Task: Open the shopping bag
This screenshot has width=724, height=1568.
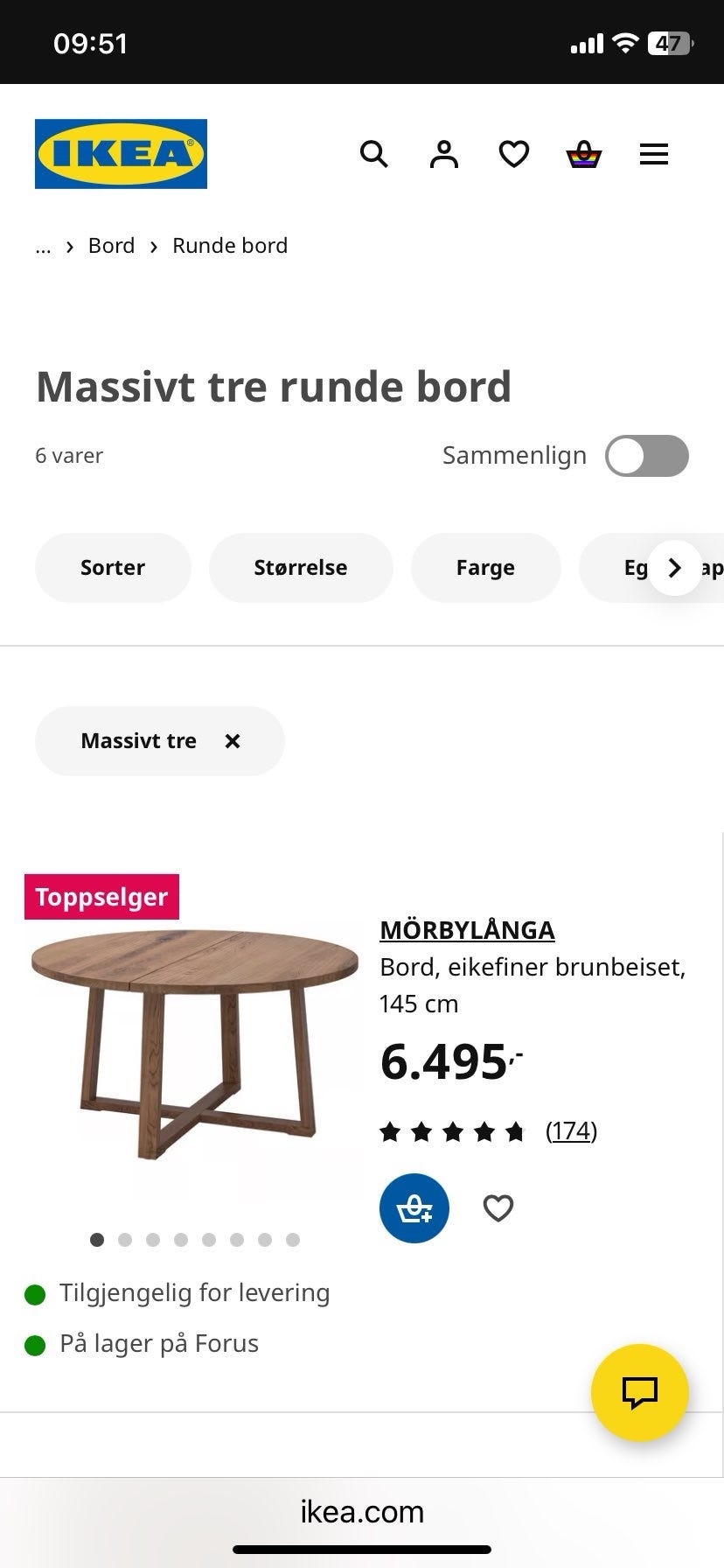Action: (584, 154)
